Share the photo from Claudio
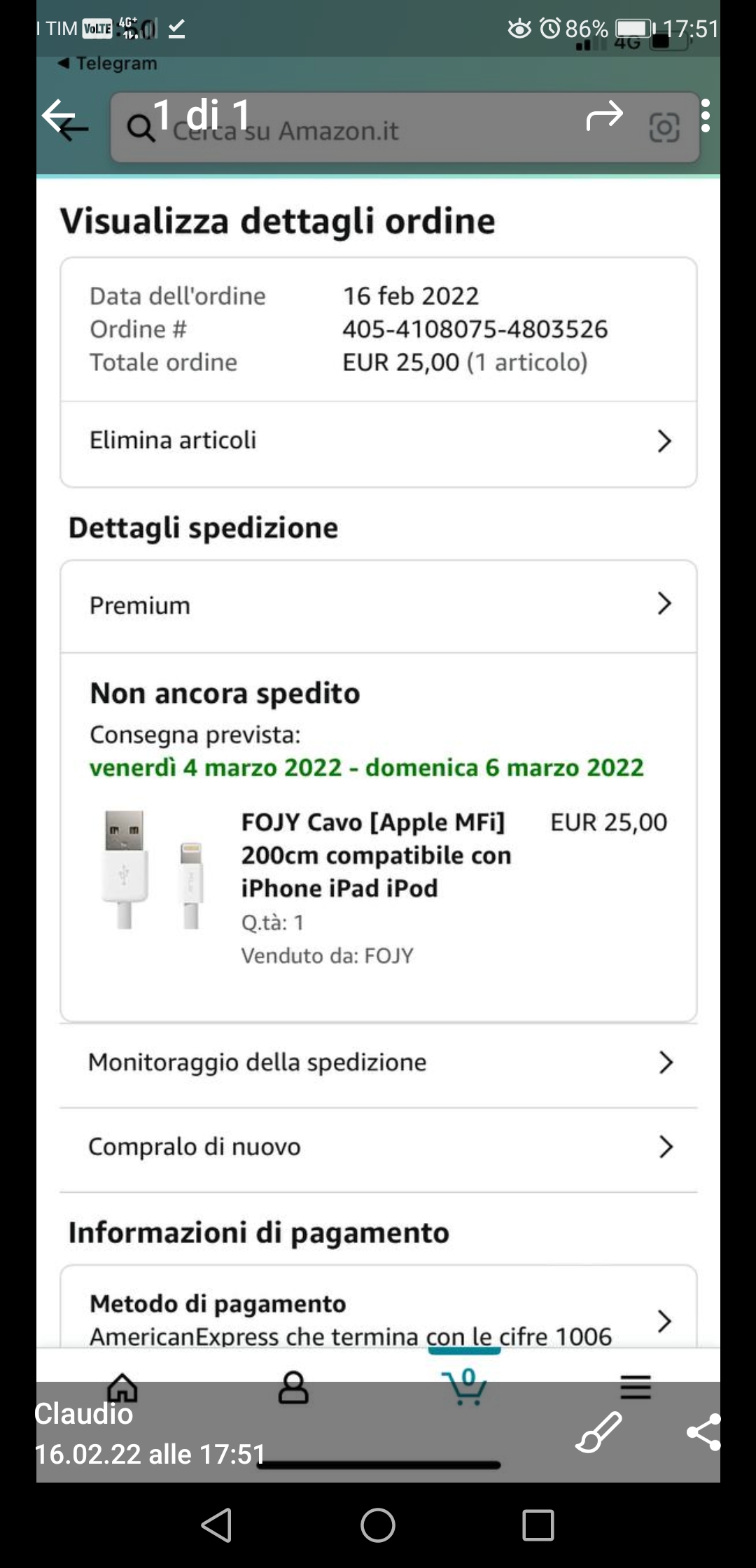The image size is (756, 1568). pos(703,1432)
